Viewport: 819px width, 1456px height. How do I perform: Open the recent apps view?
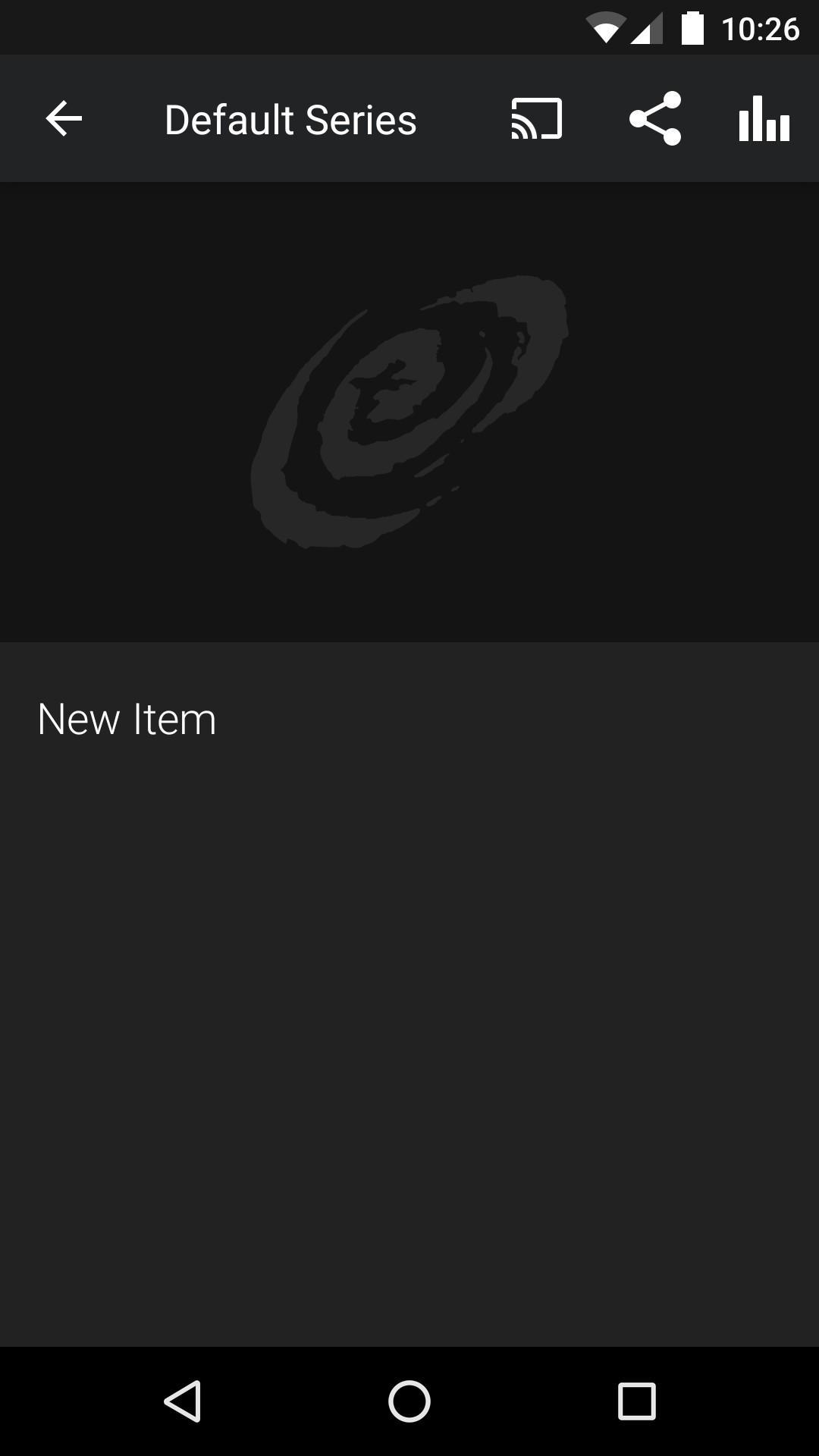636,1401
